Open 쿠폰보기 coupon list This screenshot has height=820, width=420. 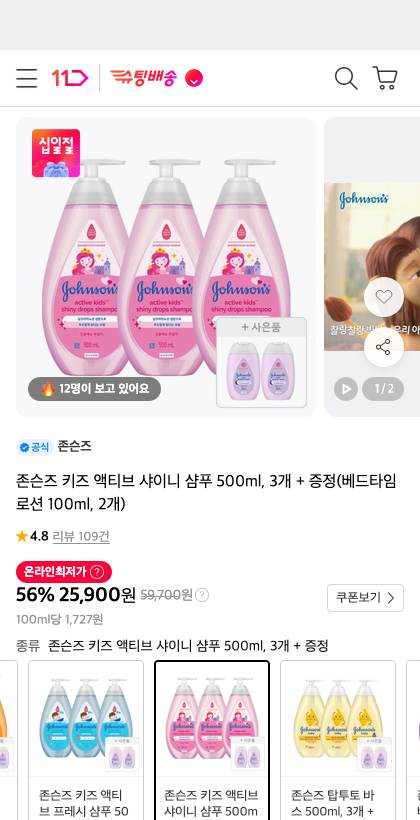365,598
